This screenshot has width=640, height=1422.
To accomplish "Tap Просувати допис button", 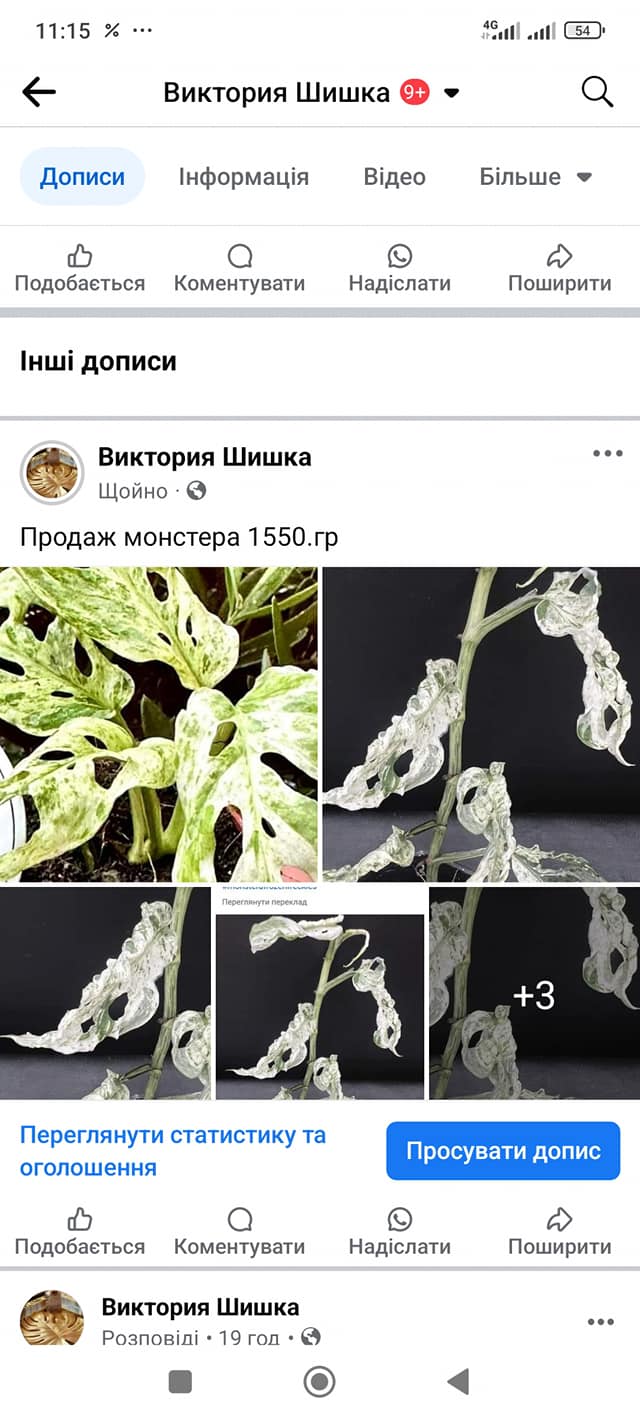I will pos(503,1151).
